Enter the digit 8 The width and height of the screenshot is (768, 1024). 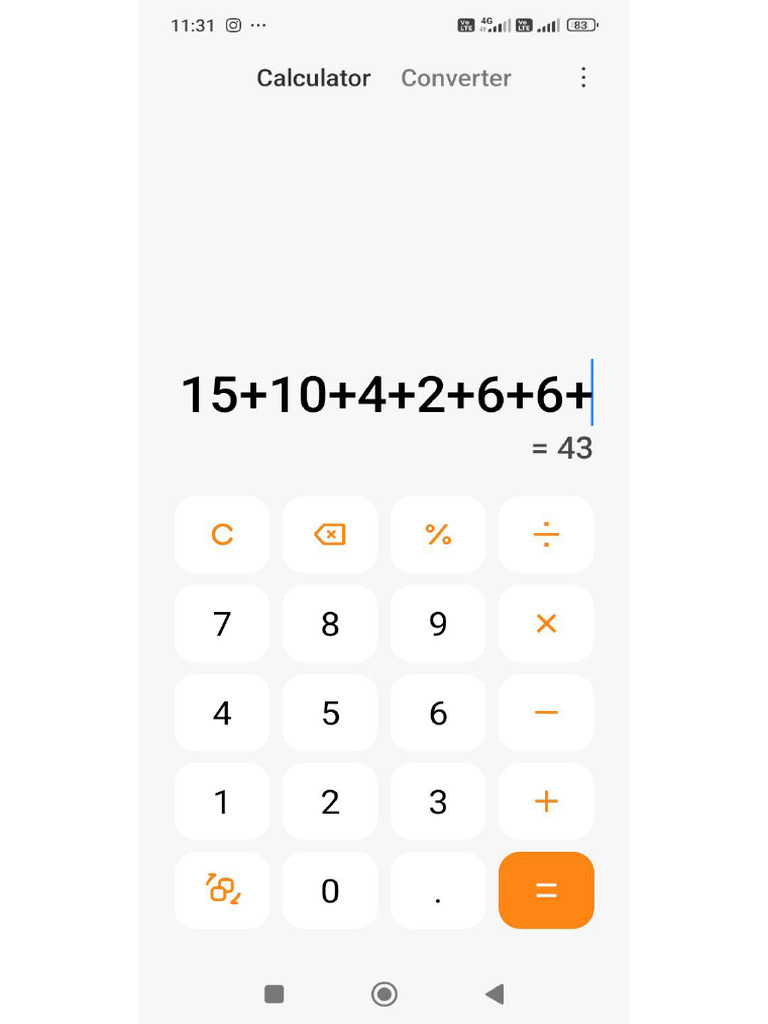tap(330, 624)
